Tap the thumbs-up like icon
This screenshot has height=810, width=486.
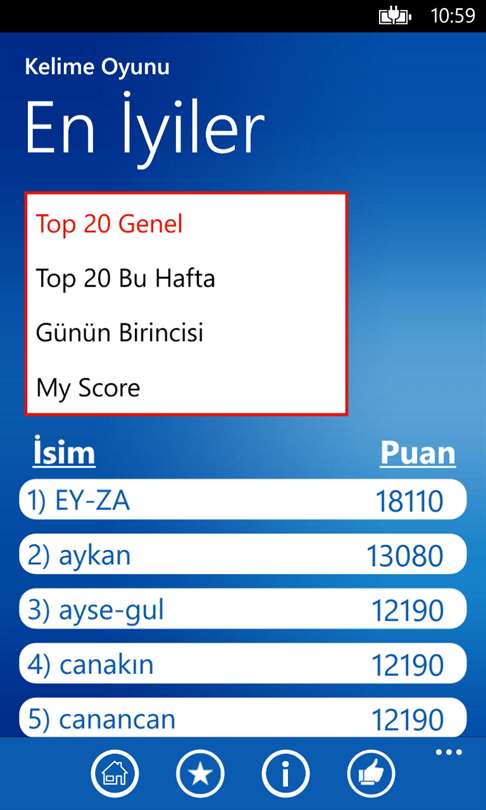click(x=371, y=774)
